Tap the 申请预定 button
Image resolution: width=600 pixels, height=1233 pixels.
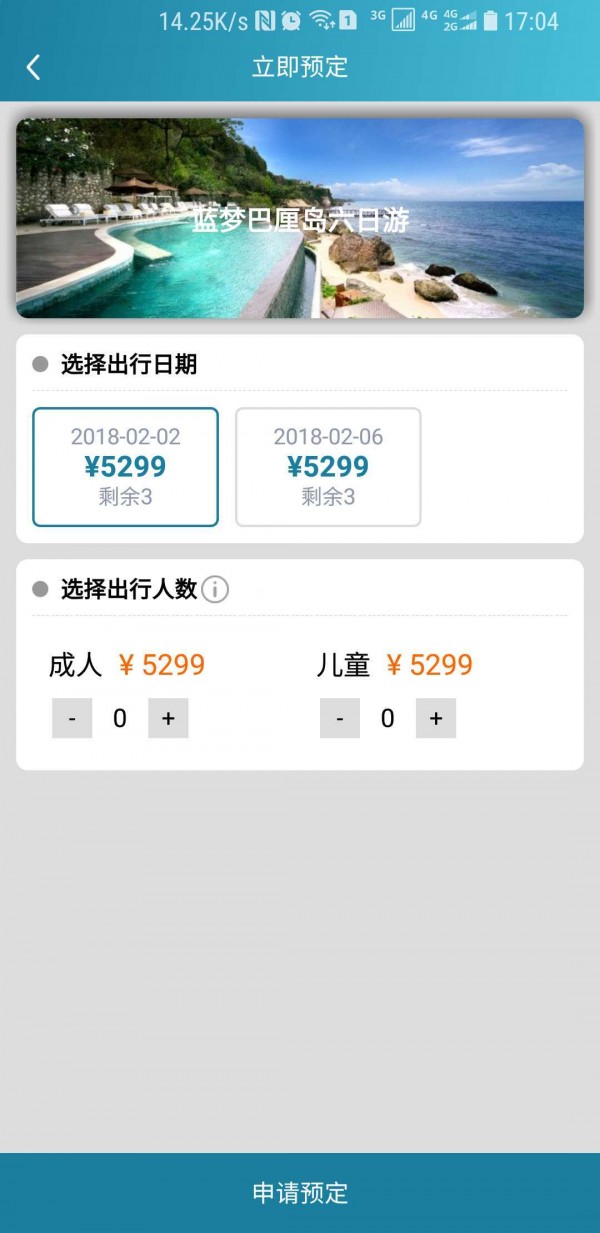(300, 1193)
